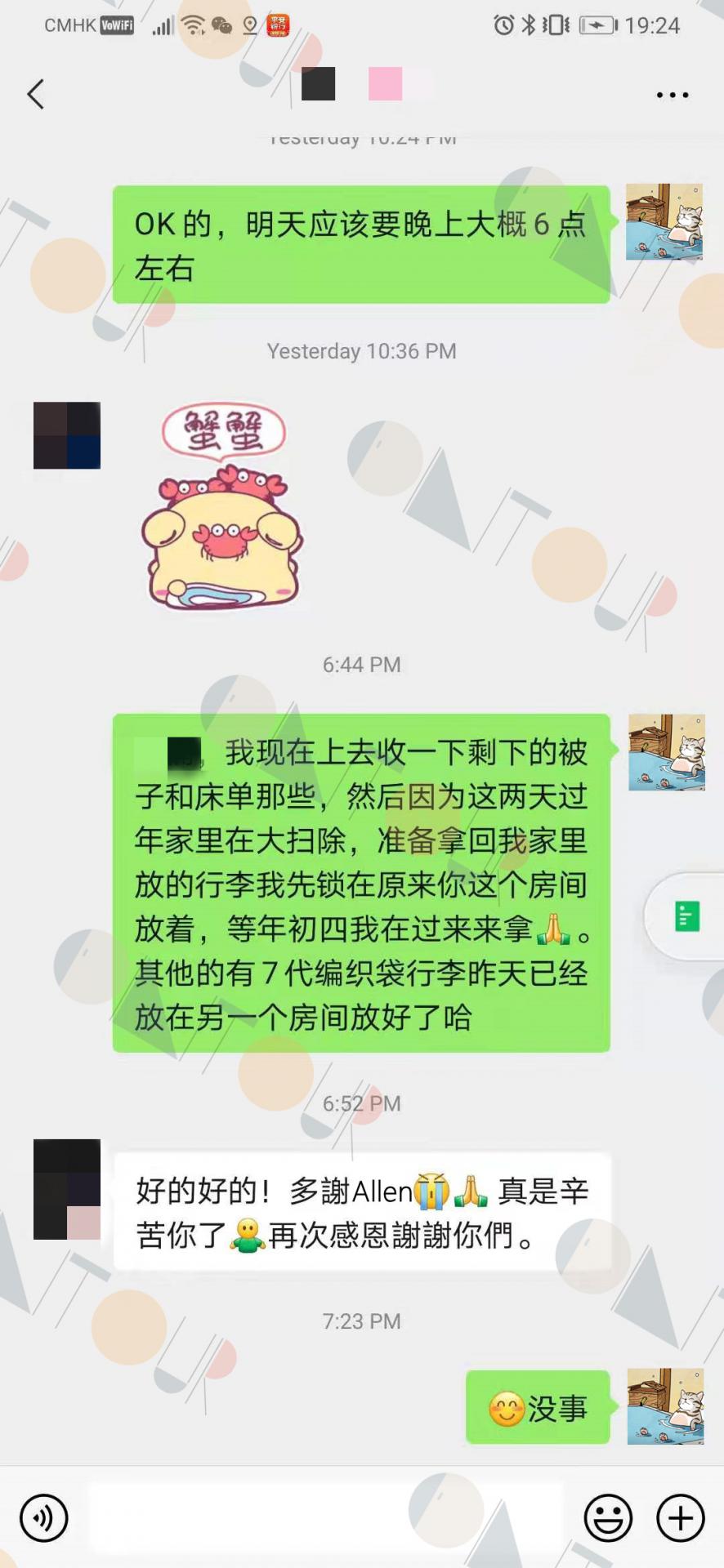Open the chat info overflow menu
The height and width of the screenshot is (1568, 724).
point(673,95)
